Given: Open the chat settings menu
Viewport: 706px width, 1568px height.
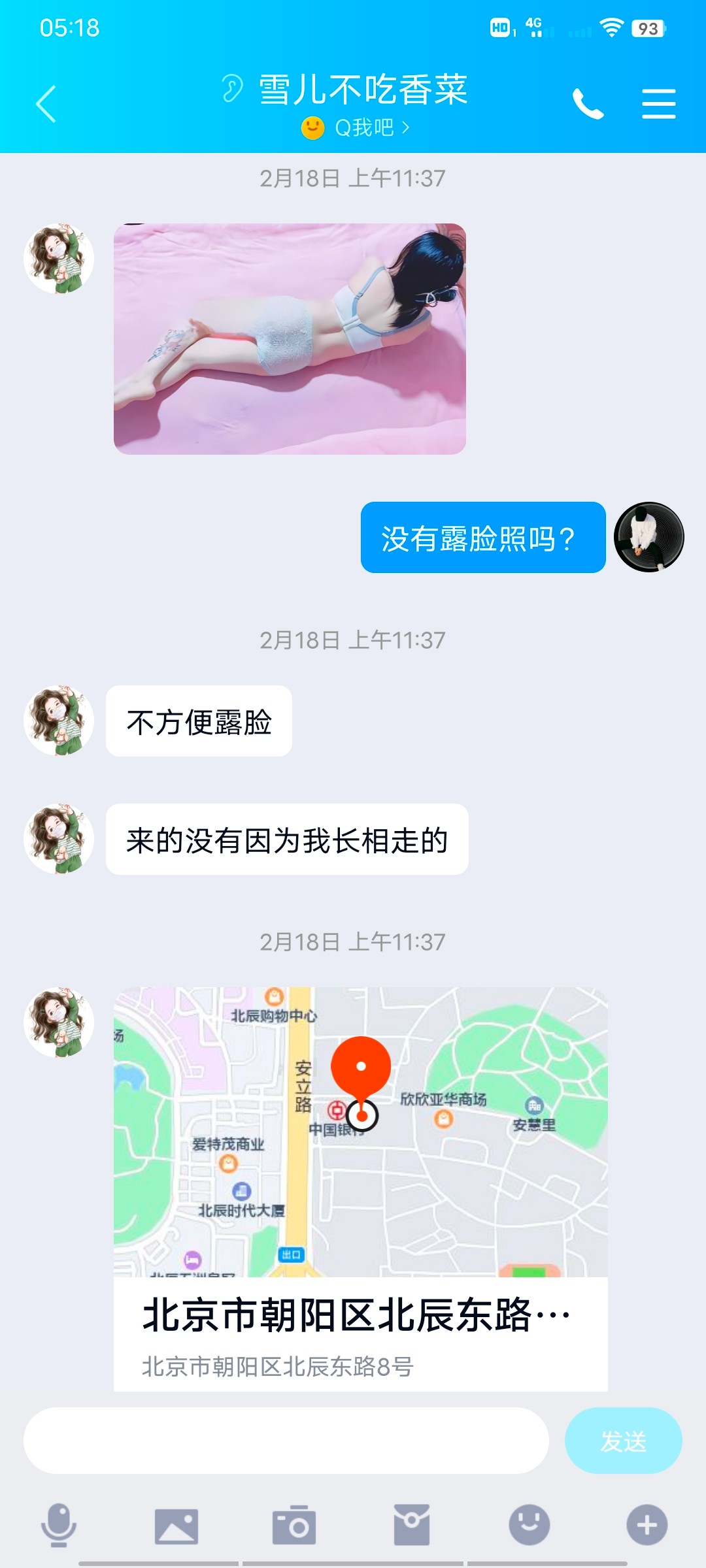Looking at the screenshot, I should click(x=658, y=104).
